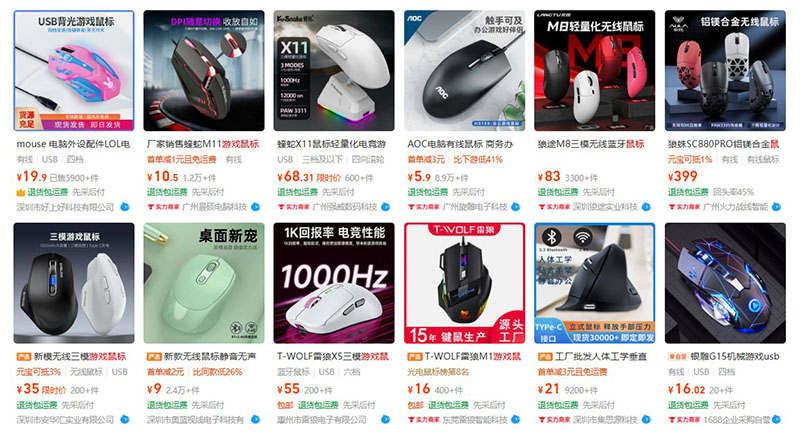Open the ergonomic vertical mouse at ¥21
Image resolution: width=800 pixels, height=437 pixels.
[x=594, y=283]
